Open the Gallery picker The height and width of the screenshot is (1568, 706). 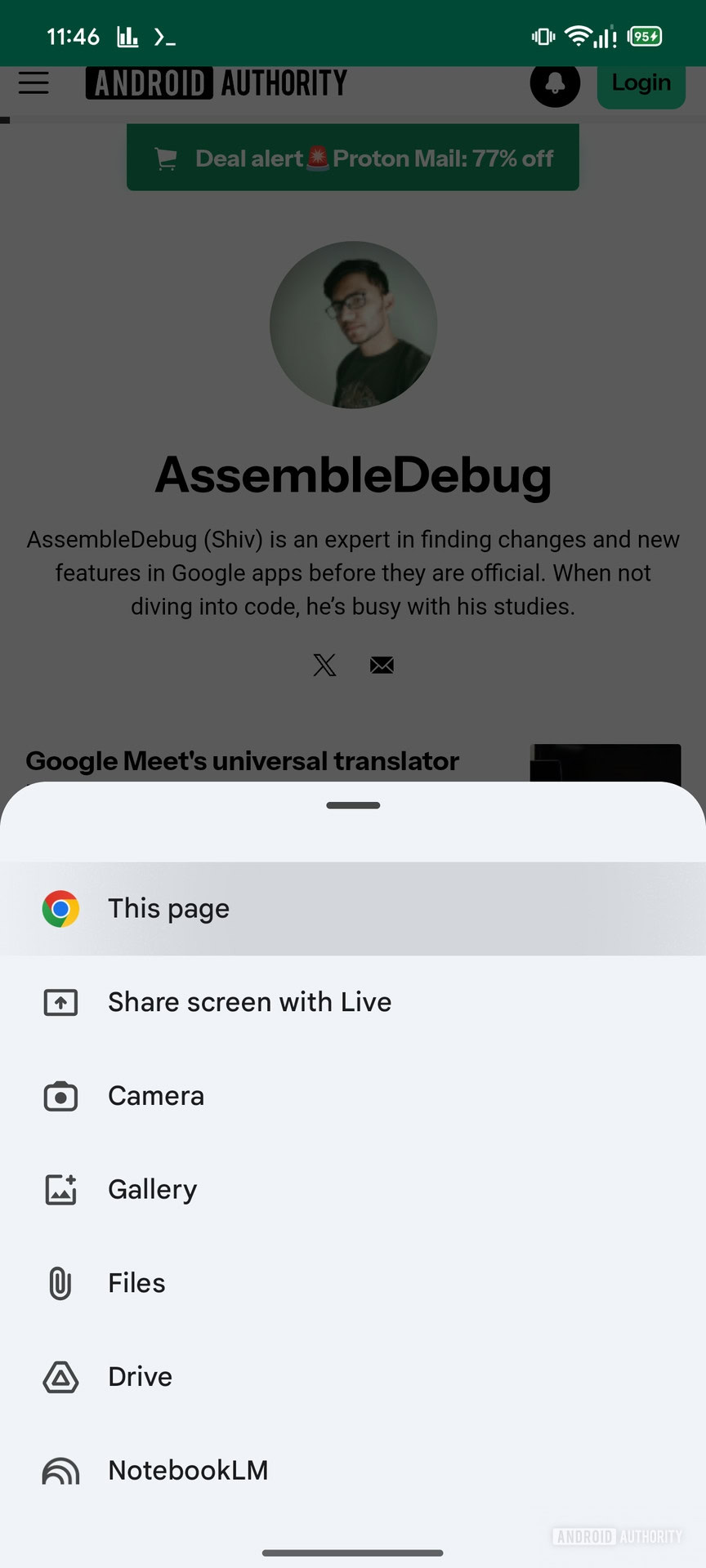[x=152, y=1190]
